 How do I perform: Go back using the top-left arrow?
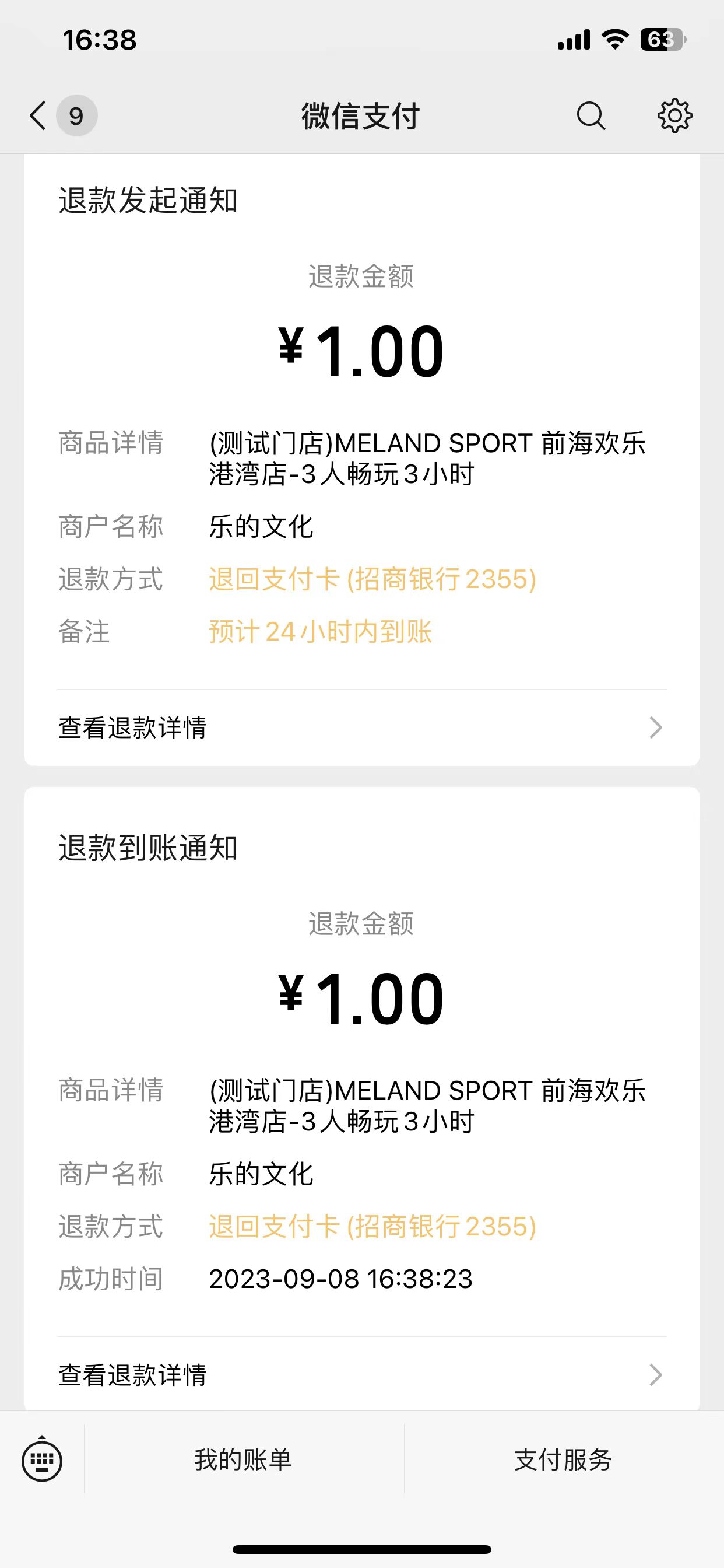click(x=38, y=116)
